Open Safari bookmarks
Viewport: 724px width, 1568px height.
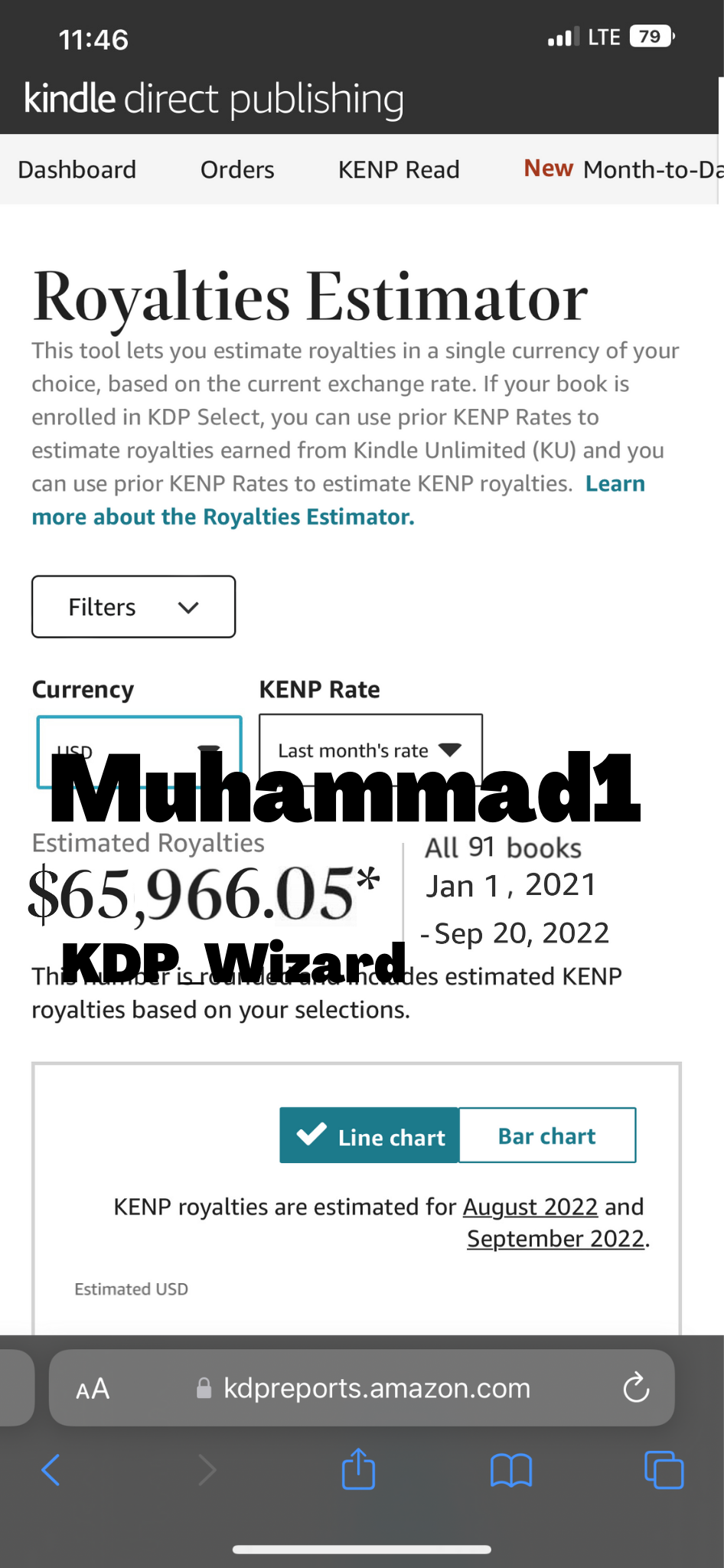pyautogui.click(x=510, y=1470)
